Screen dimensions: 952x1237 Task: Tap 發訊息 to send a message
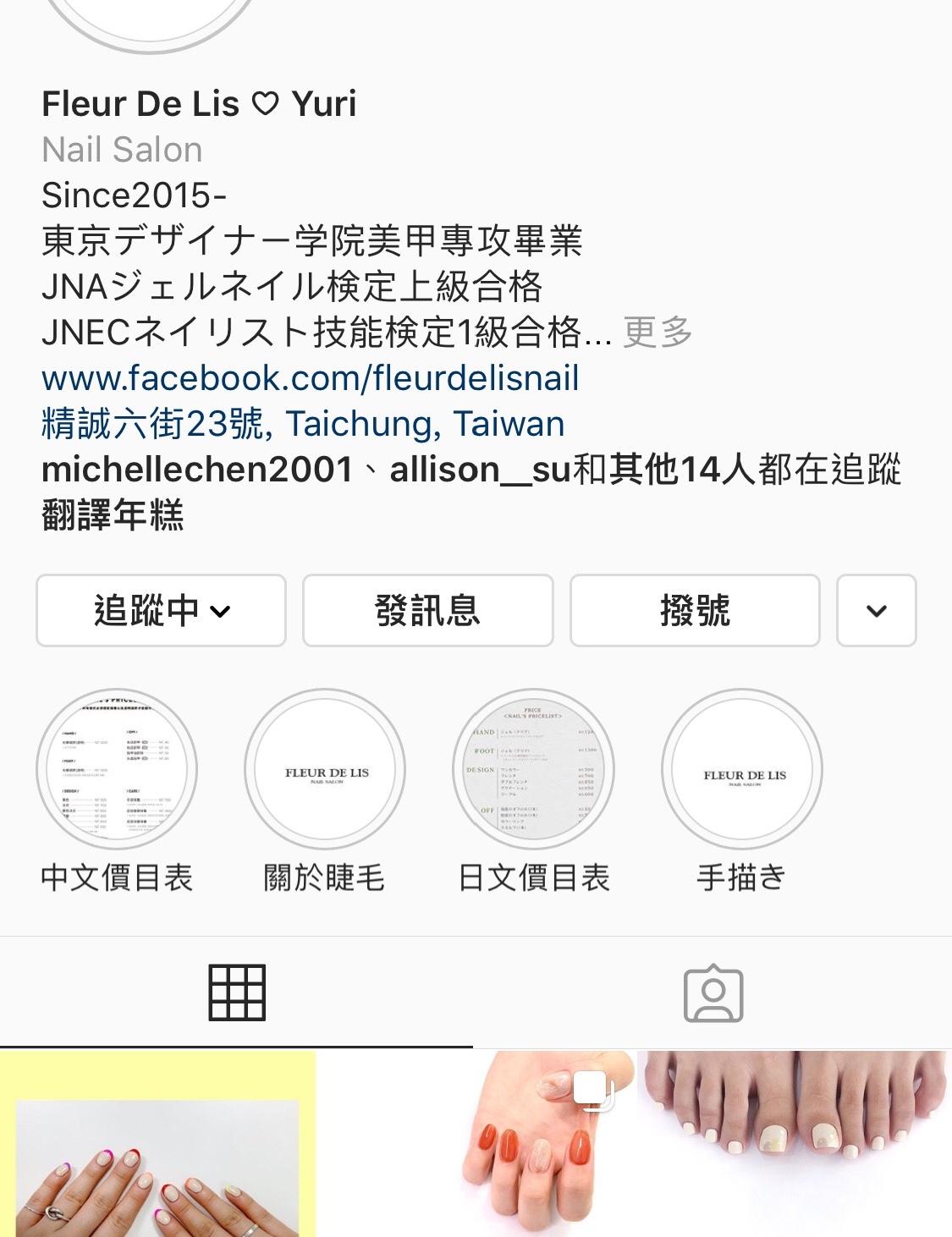coord(427,610)
